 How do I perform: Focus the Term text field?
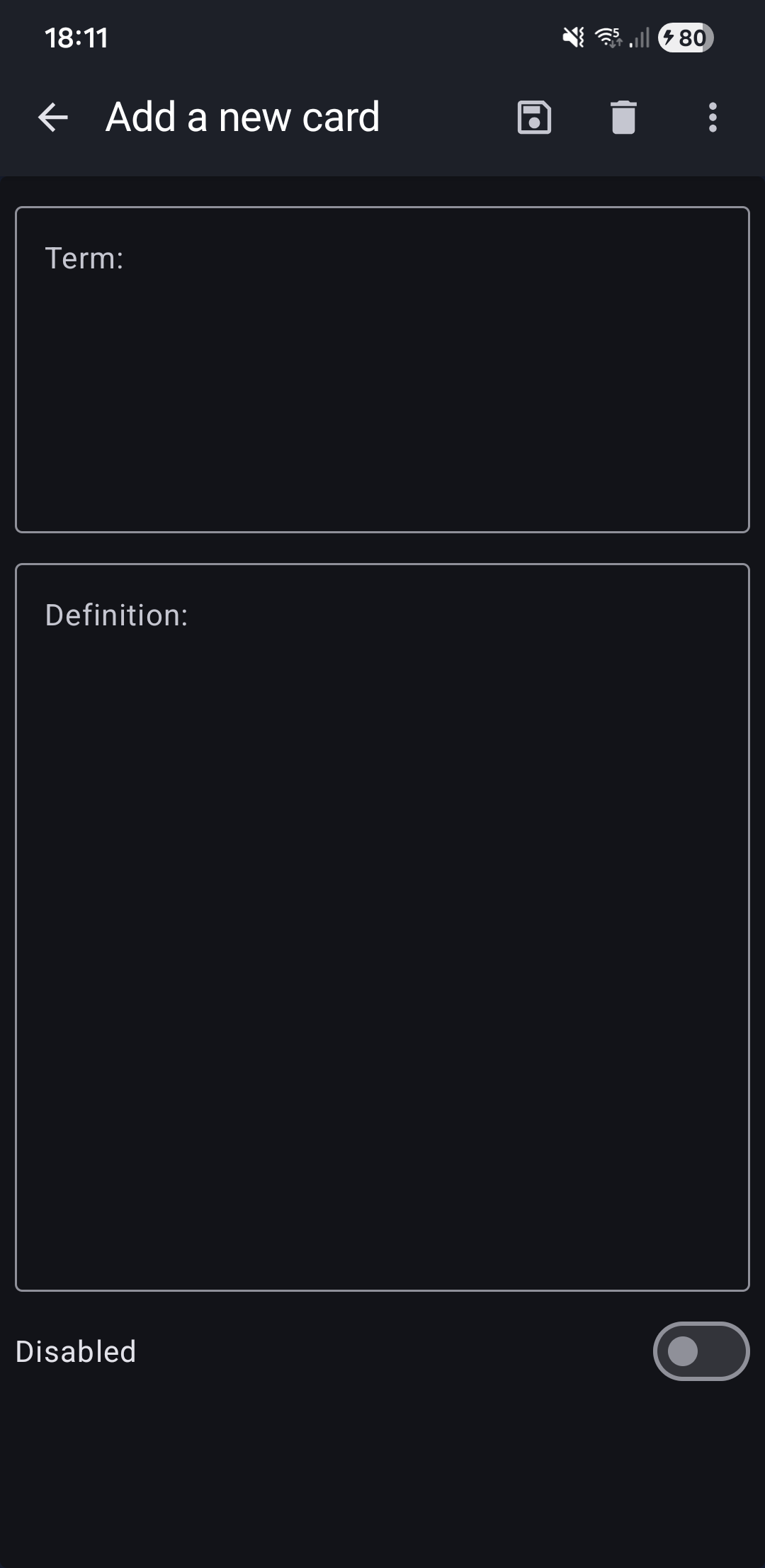(382, 369)
